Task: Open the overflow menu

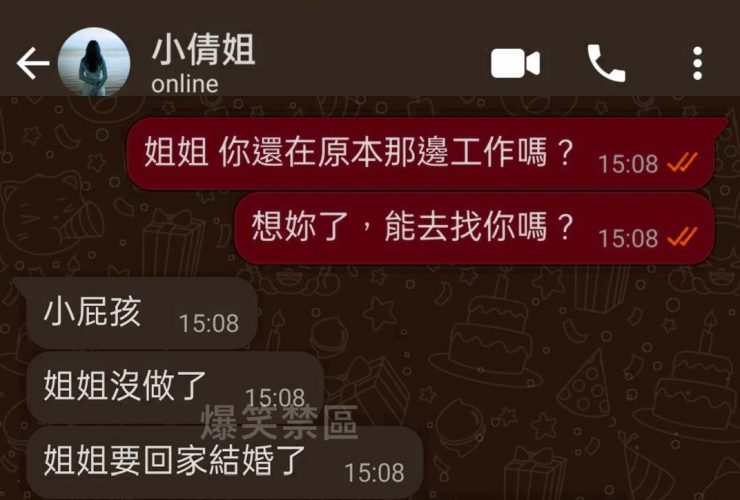Action: click(697, 64)
